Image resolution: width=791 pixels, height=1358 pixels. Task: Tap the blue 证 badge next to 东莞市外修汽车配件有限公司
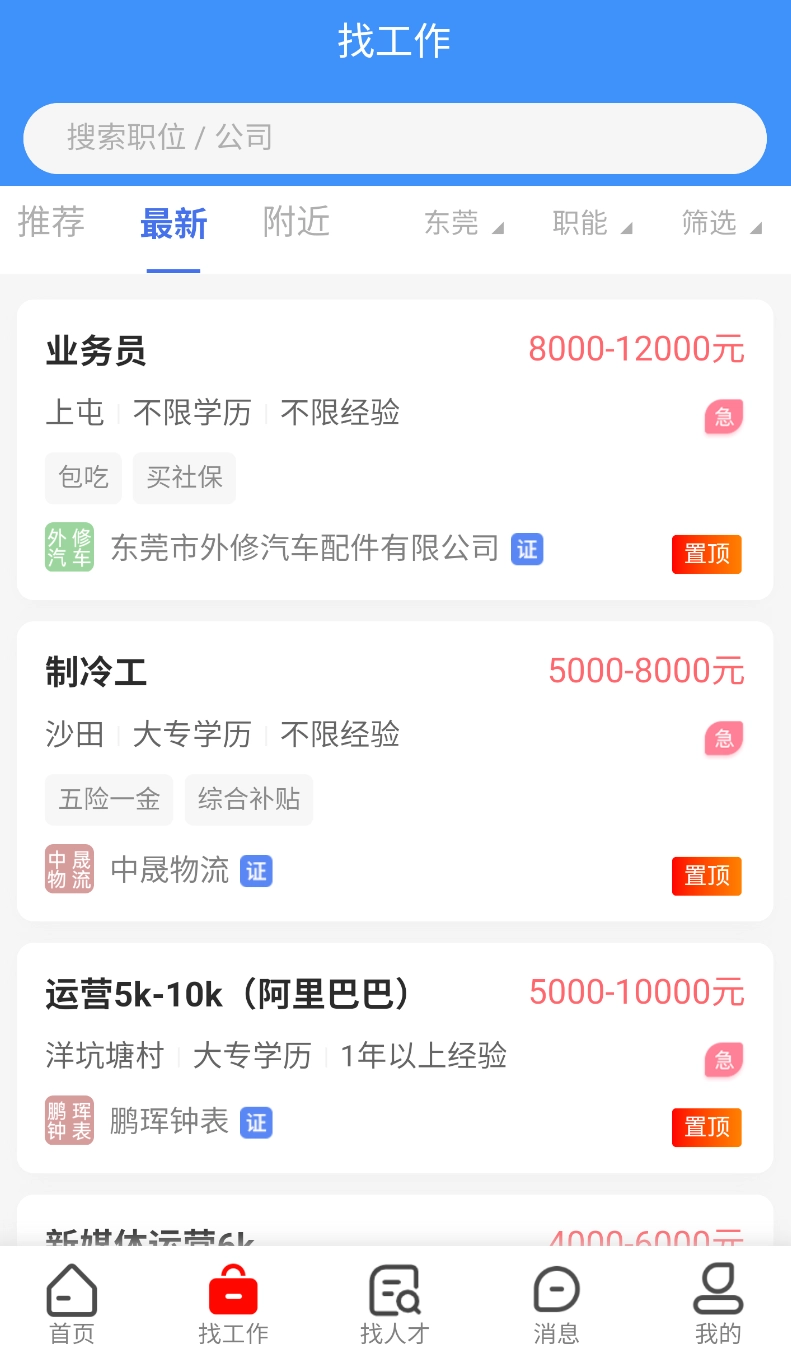point(527,549)
